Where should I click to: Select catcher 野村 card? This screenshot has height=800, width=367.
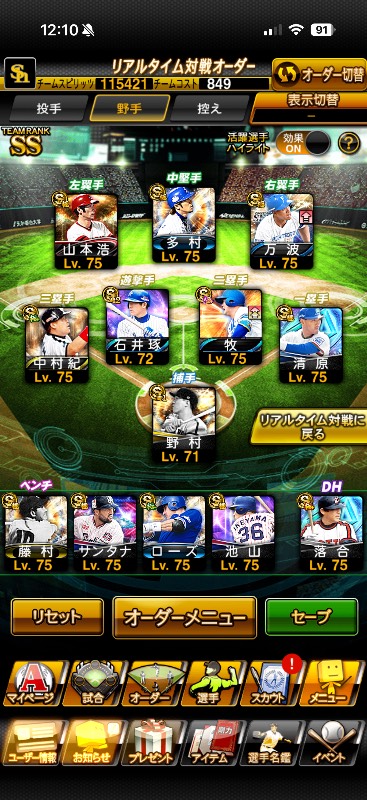pos(184,425)
